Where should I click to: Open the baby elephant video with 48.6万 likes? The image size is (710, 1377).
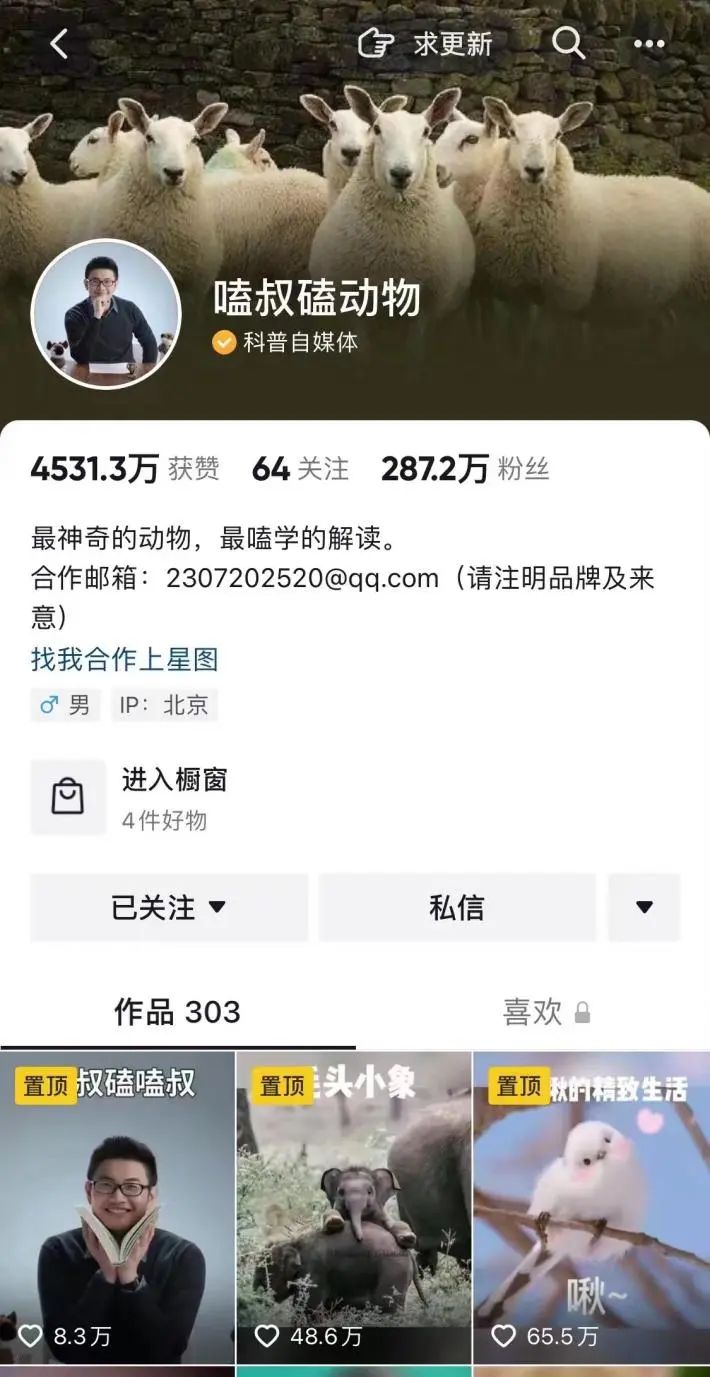(x=353, y=1207)
